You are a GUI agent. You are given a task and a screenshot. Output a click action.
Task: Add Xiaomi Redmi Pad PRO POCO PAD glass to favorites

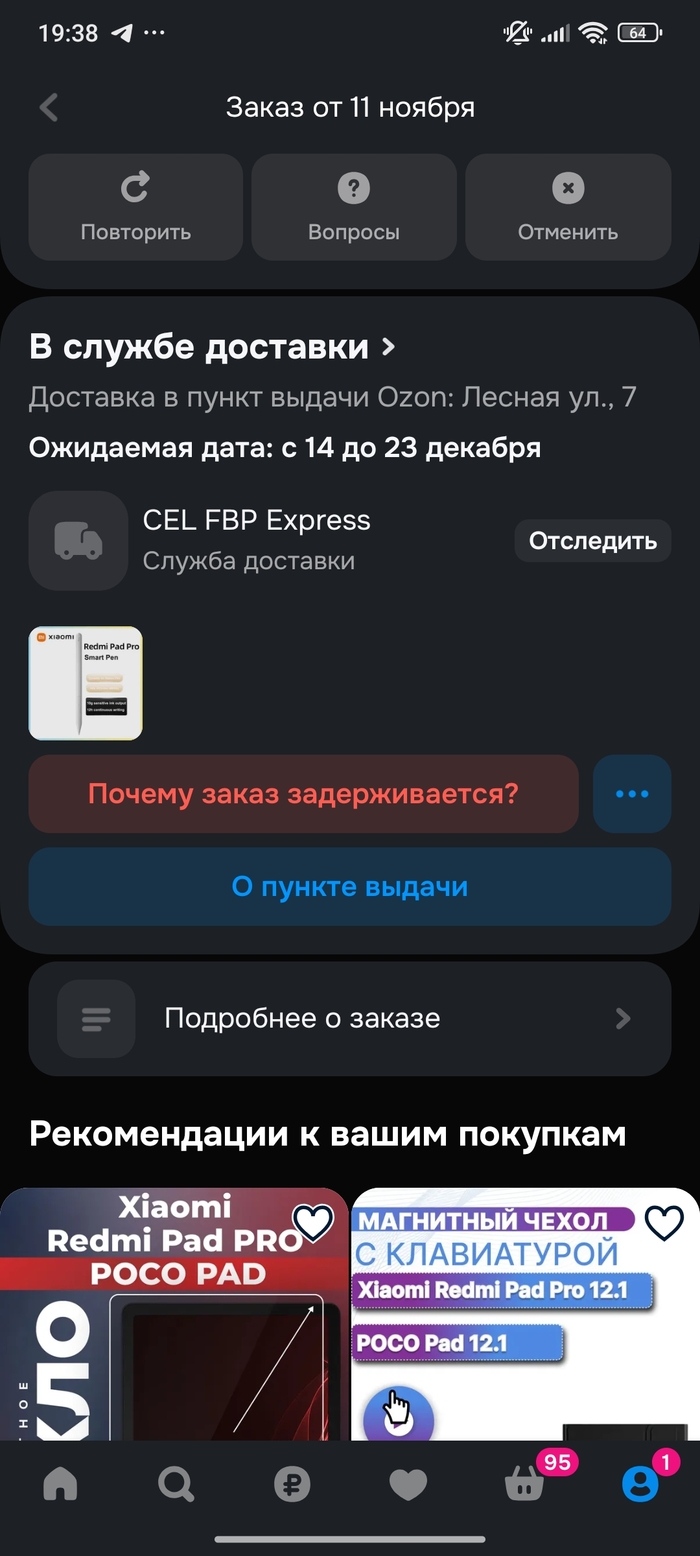(x=313, y=1222)
